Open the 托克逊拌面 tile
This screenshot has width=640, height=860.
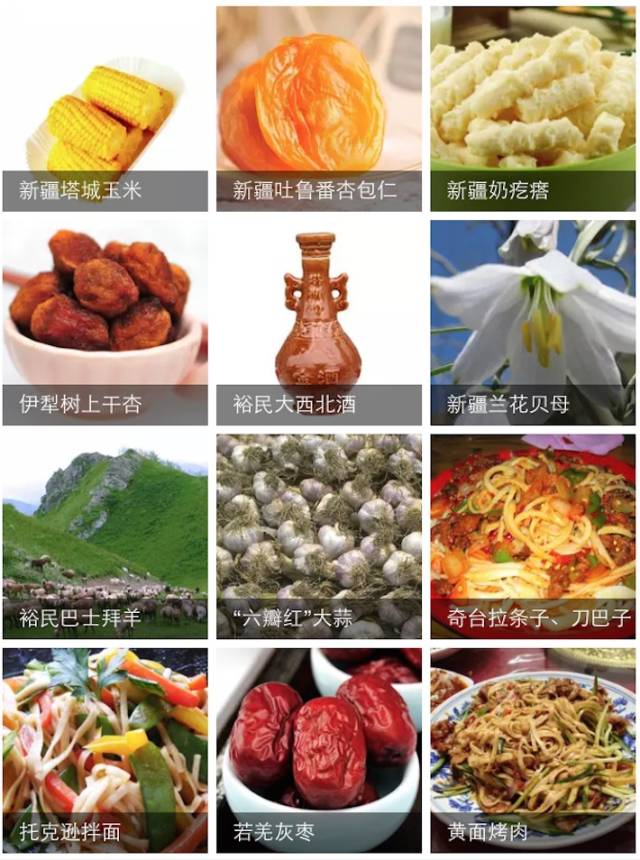105,750
